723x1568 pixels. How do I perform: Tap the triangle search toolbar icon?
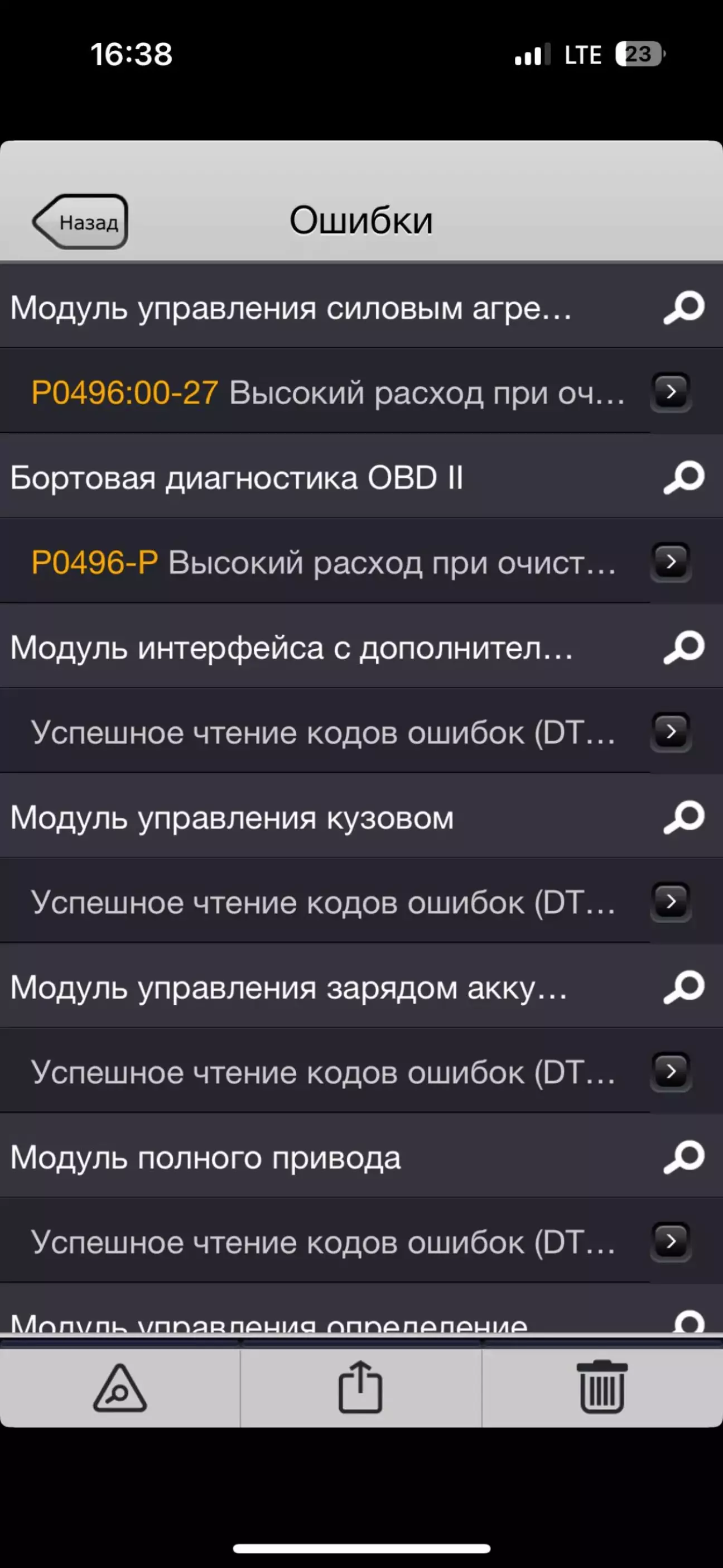[120, 1388]
